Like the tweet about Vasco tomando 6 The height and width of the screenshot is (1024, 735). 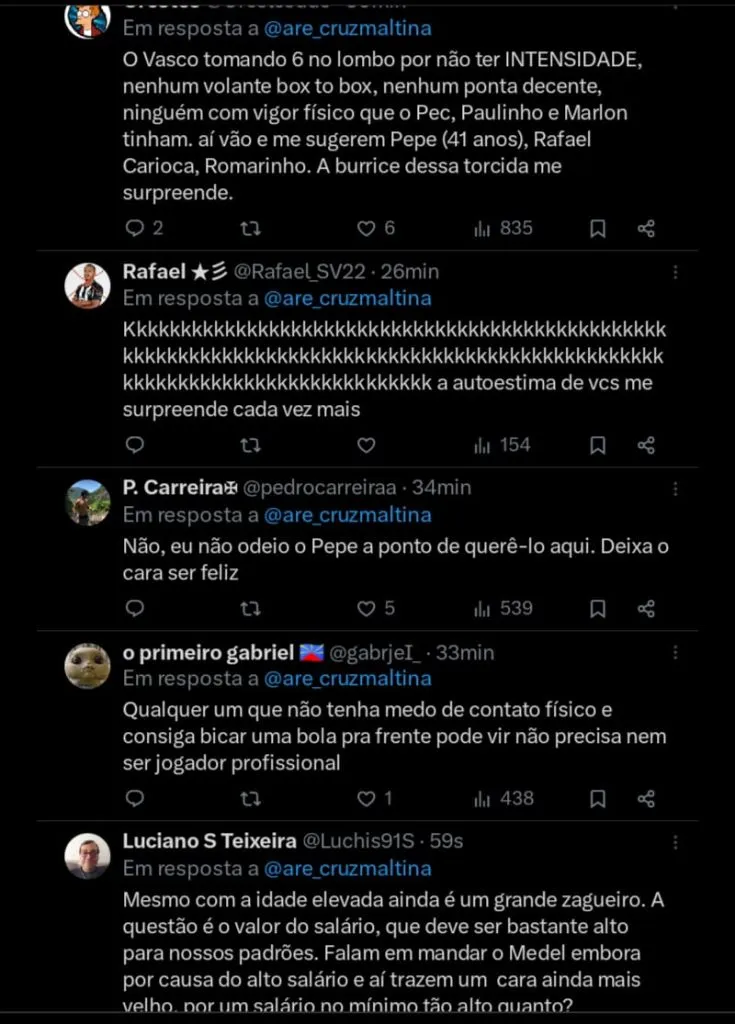[366, 228]
